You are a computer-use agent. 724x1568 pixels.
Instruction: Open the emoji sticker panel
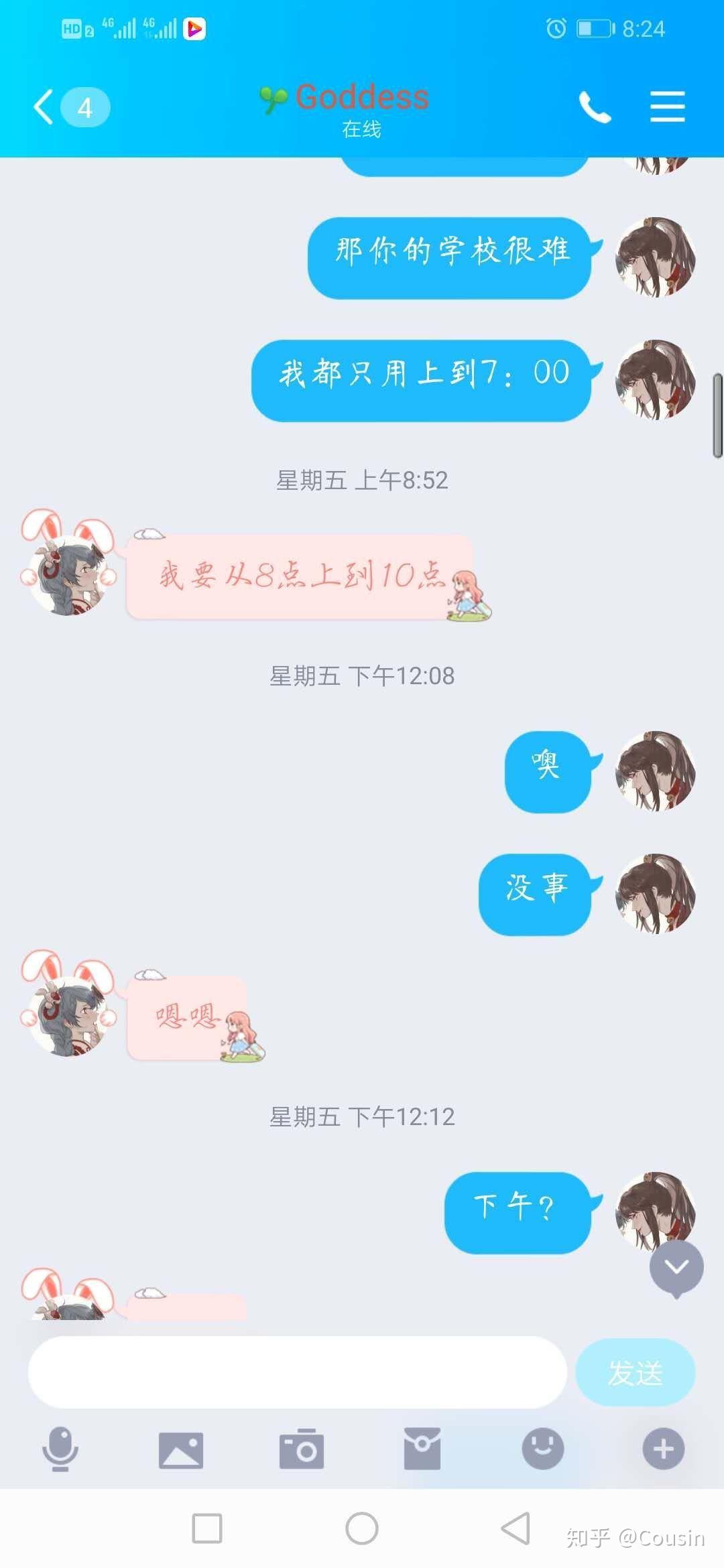pyautogui.click(x=542, y=1449)
